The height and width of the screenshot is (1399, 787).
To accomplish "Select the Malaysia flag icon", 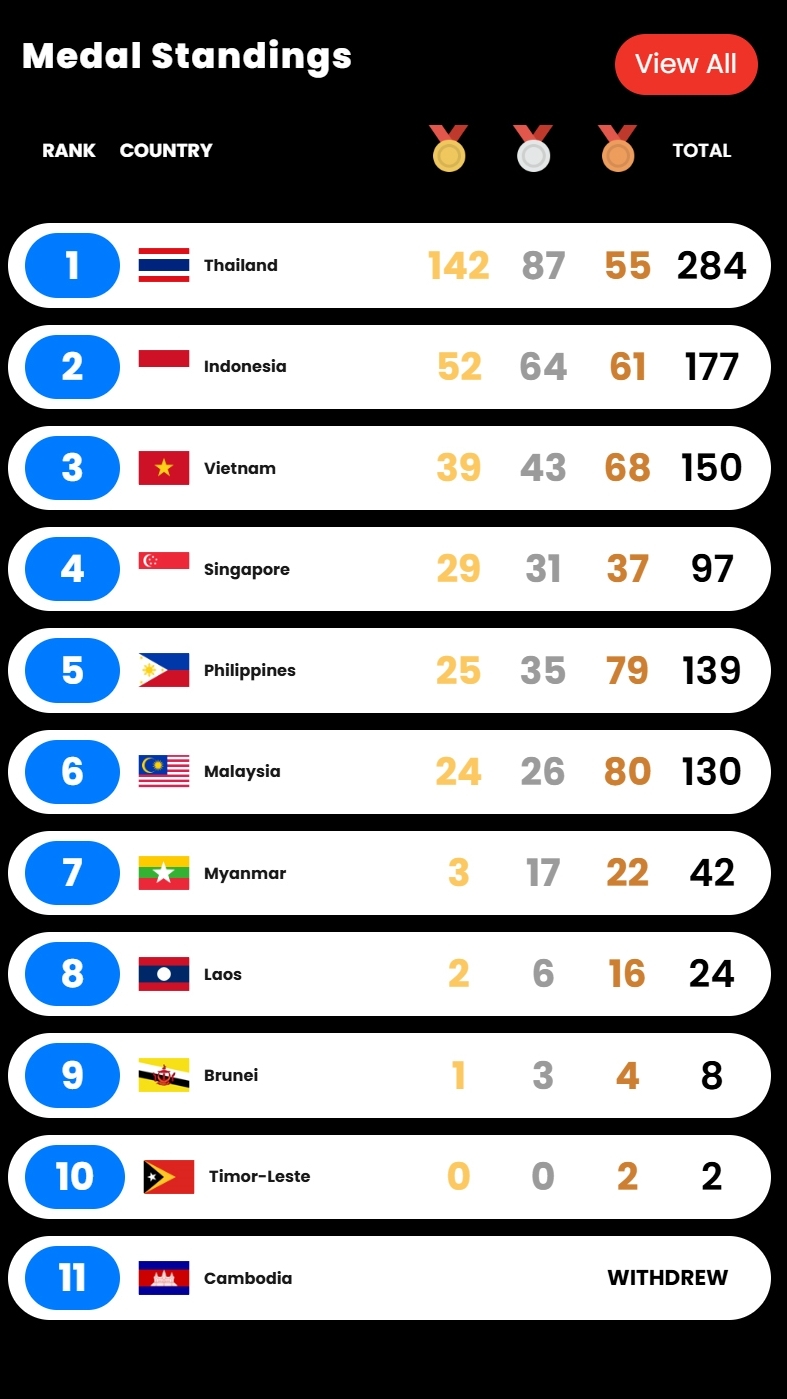I will pyautogui.click(x=164, y=771).
